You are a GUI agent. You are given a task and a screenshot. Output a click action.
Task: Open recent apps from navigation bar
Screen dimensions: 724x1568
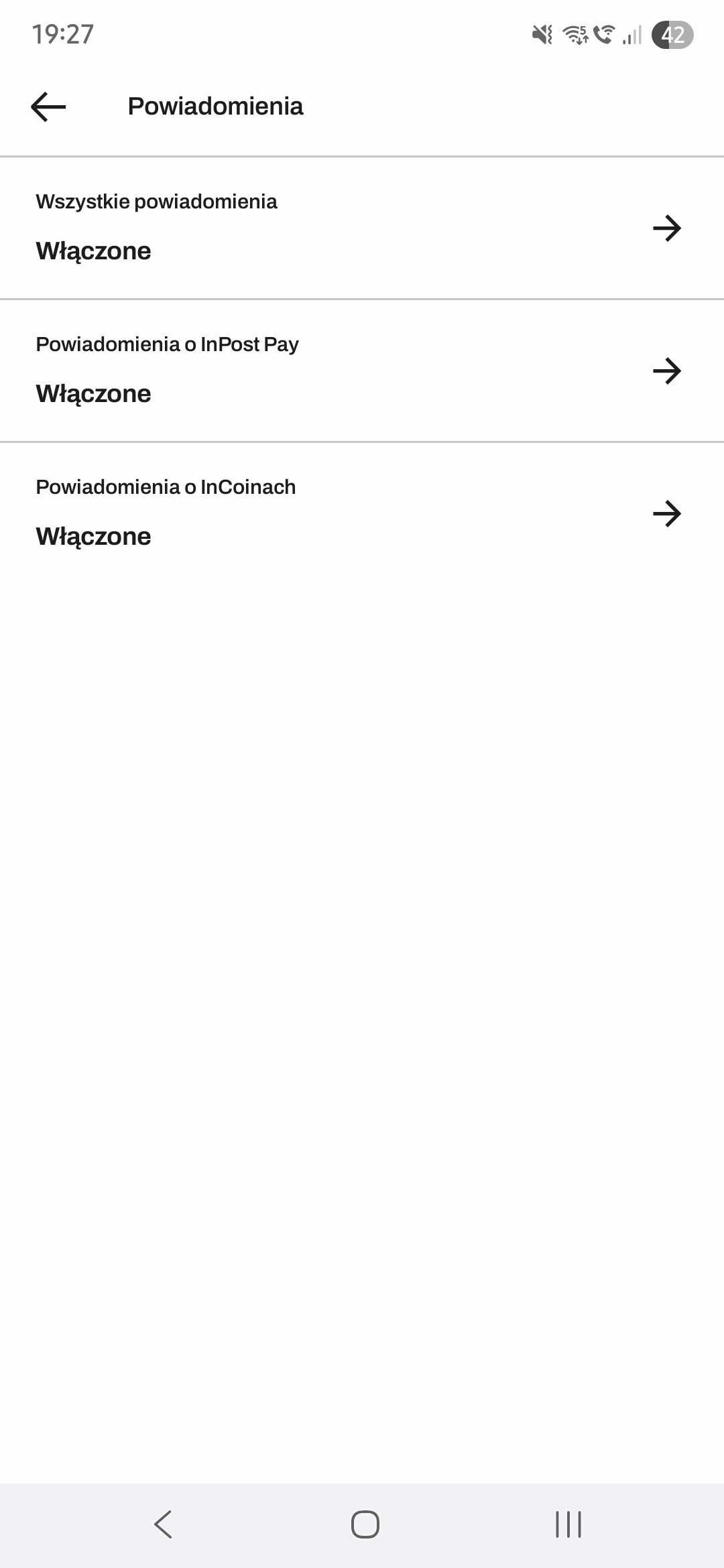[568, 1524]
